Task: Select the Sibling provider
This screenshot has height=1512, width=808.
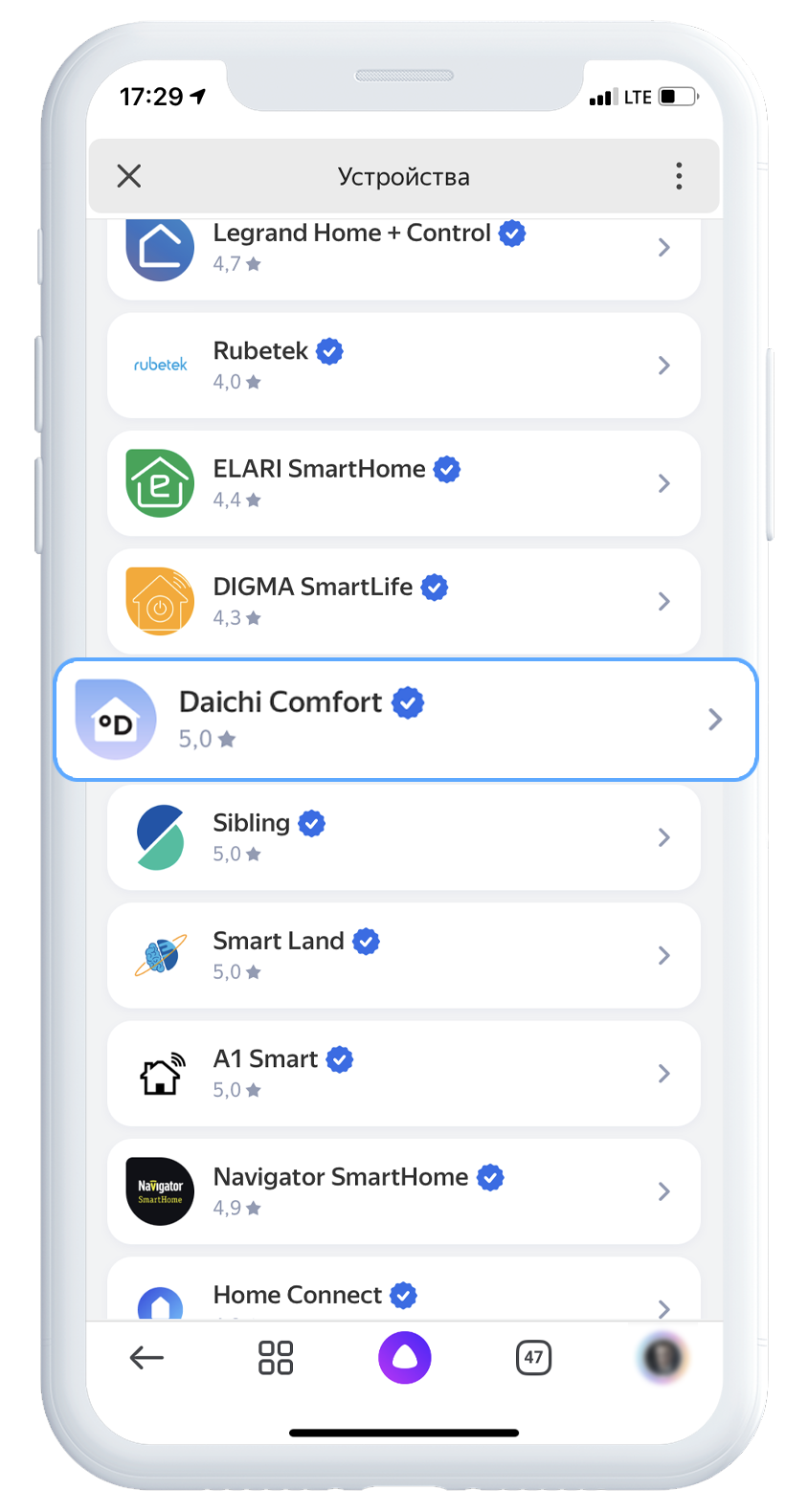Action: tap(403, 837)
